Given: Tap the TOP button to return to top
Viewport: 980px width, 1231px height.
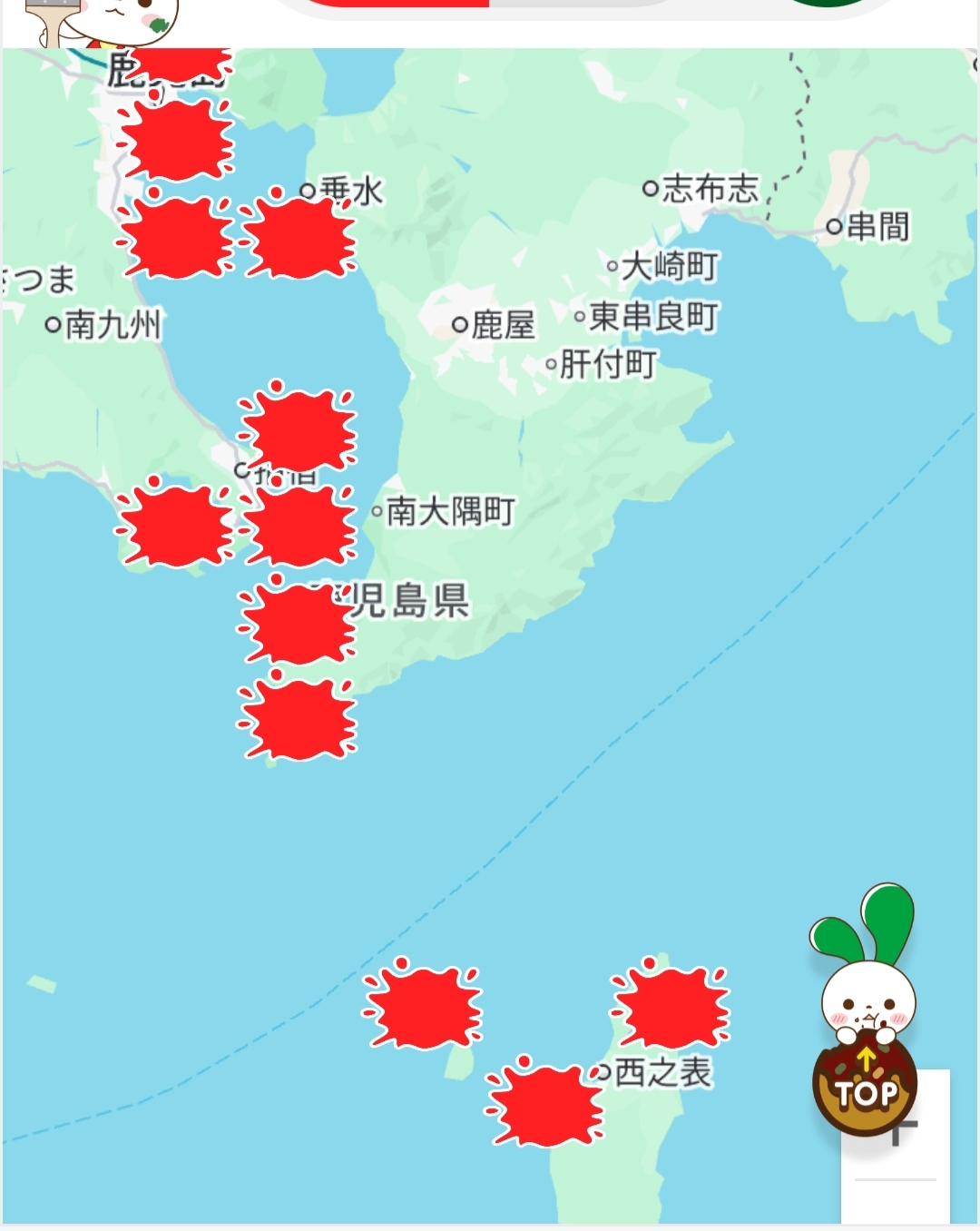Looking at the screenshot, I should tap(864, 1085).
